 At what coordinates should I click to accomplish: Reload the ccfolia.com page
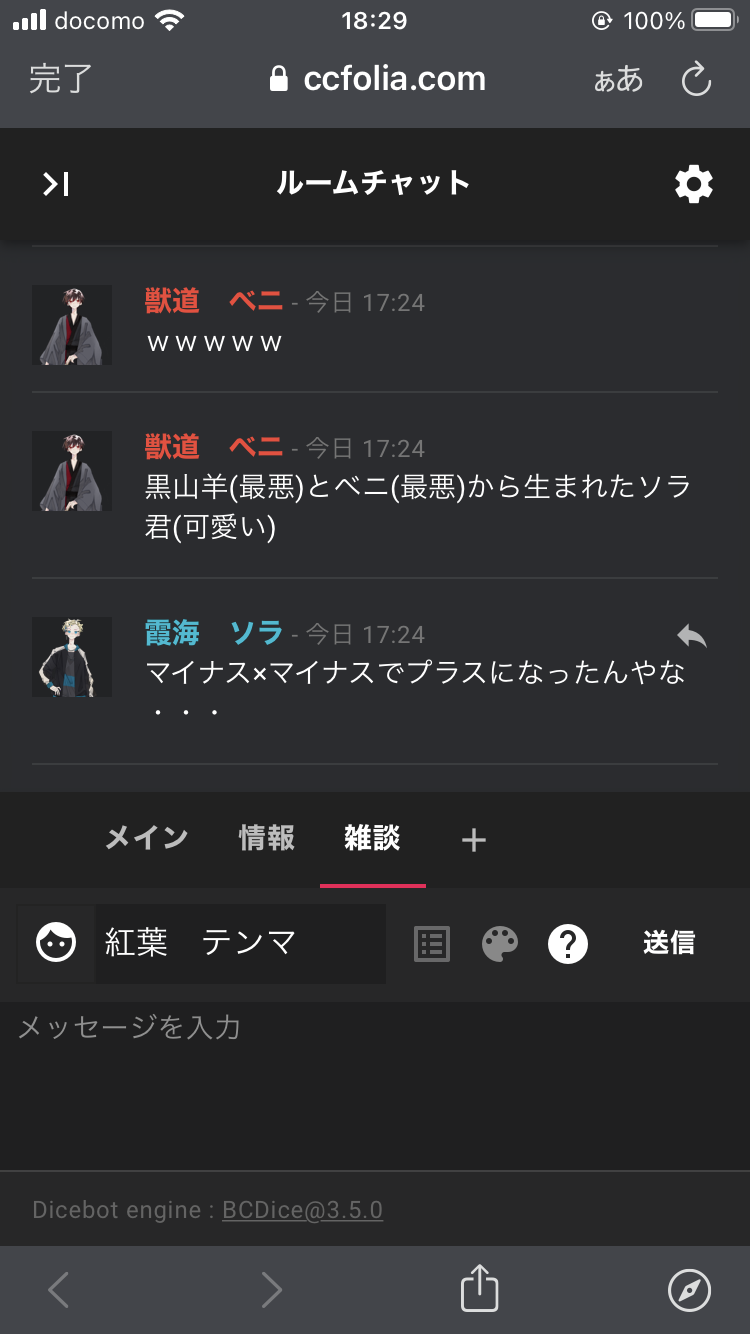(696, 79)
